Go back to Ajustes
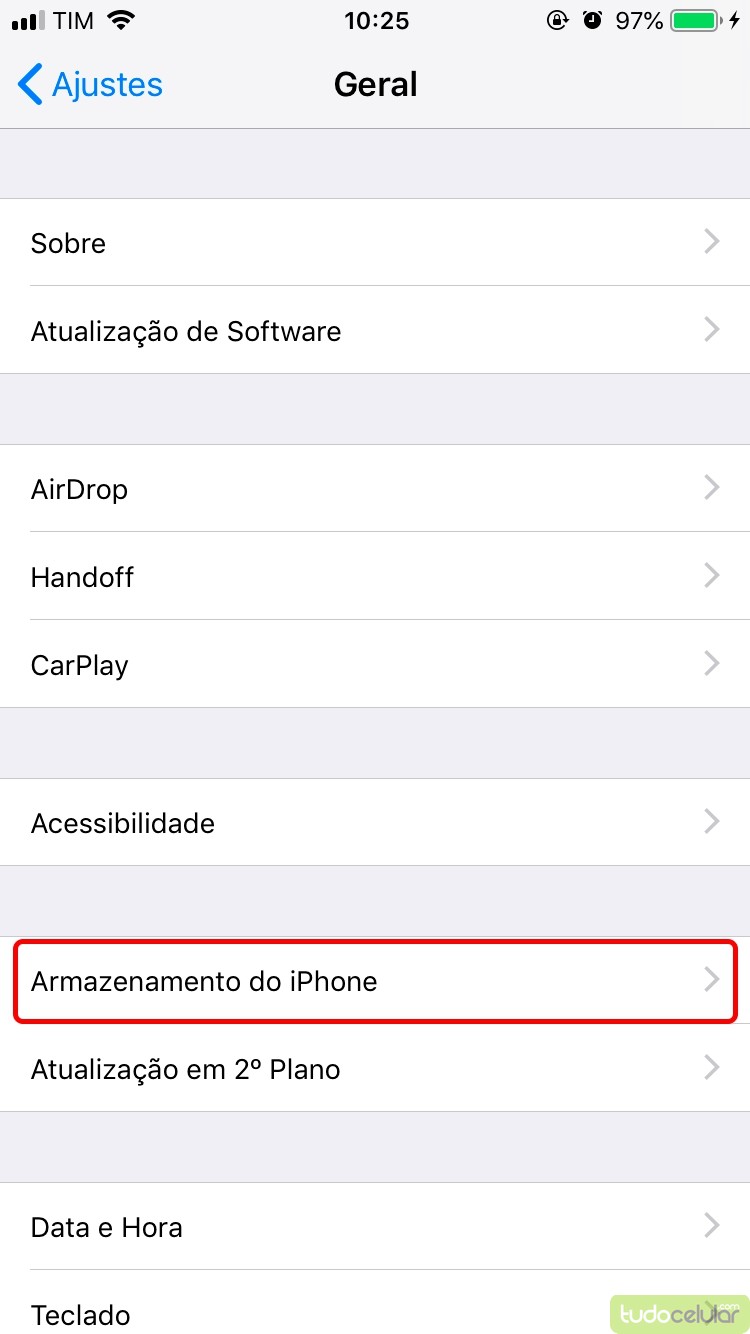750x1334 pixels. [90, 85]
